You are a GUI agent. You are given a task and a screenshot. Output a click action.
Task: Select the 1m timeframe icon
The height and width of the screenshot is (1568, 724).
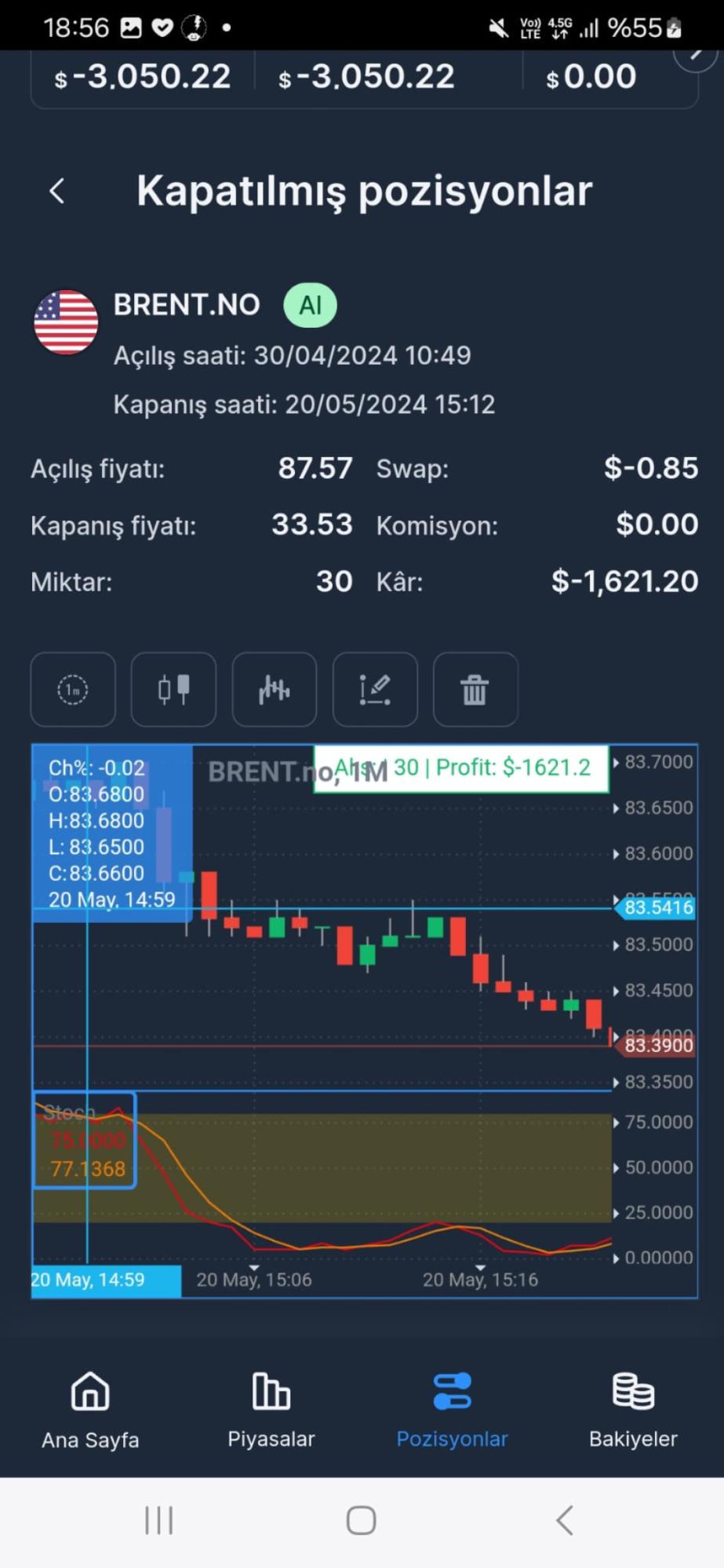(73, 690)
